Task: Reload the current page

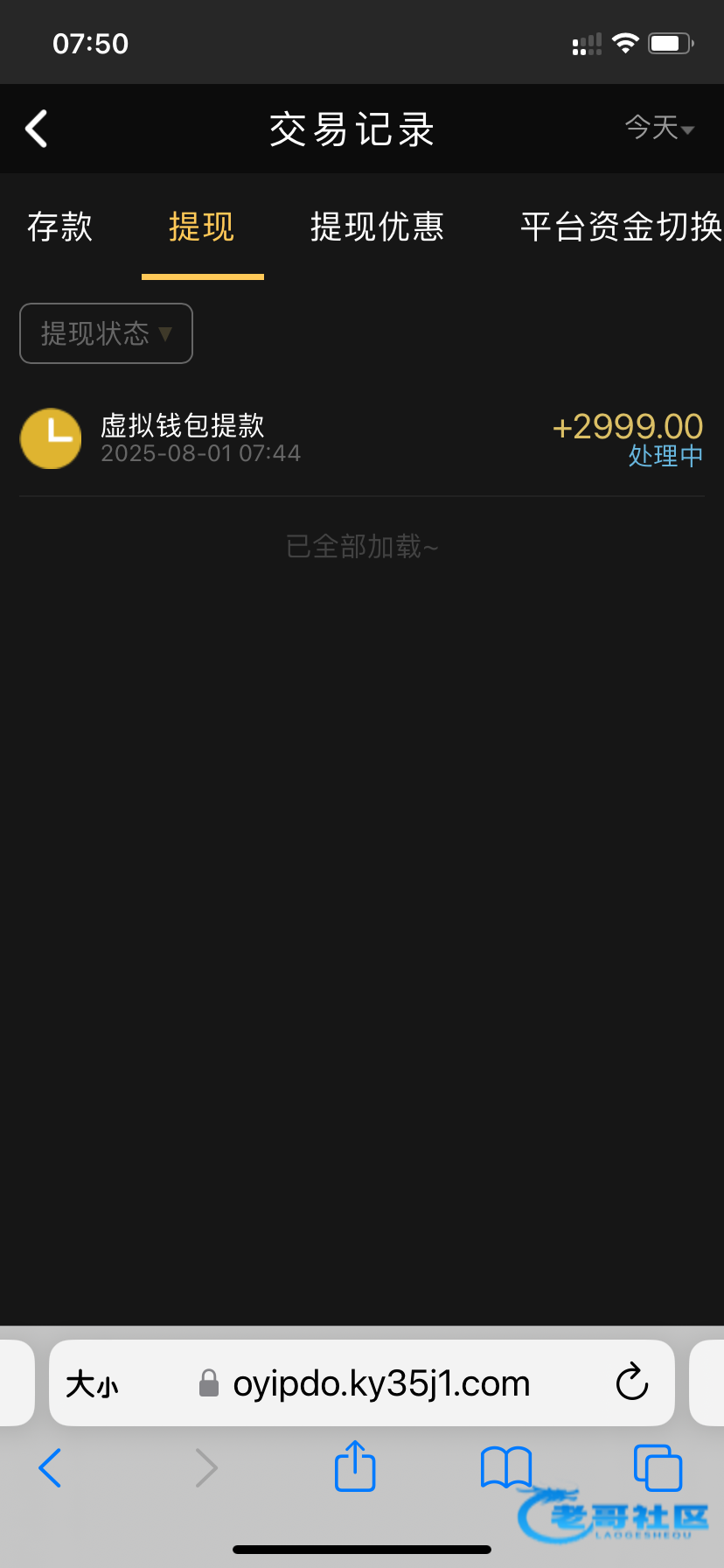Action: coord(631,1383)
